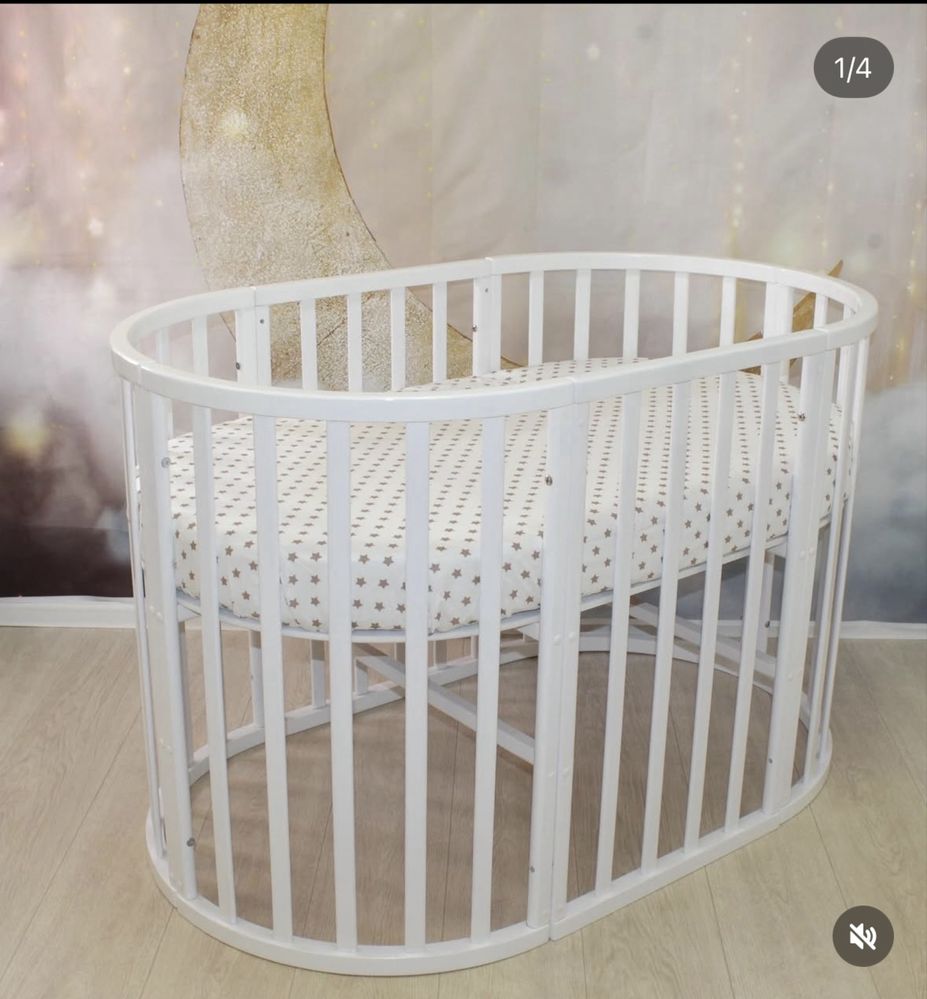The height and width of the screenshot is (999, 927).
Task: Unmute the post's sound
Action: tap(862, 936)
